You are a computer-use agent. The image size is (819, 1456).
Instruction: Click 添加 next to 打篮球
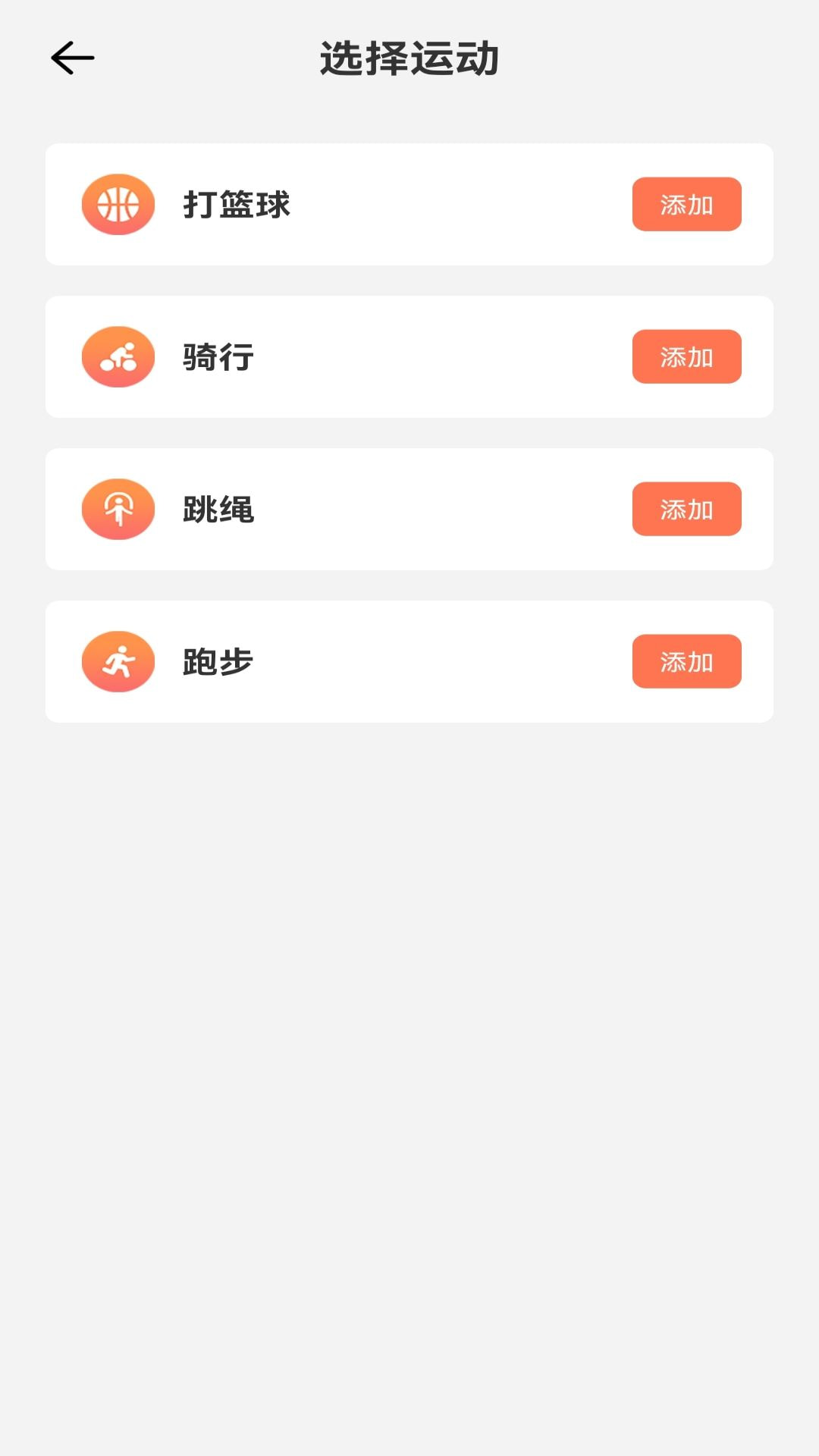[x=686, y=203]
